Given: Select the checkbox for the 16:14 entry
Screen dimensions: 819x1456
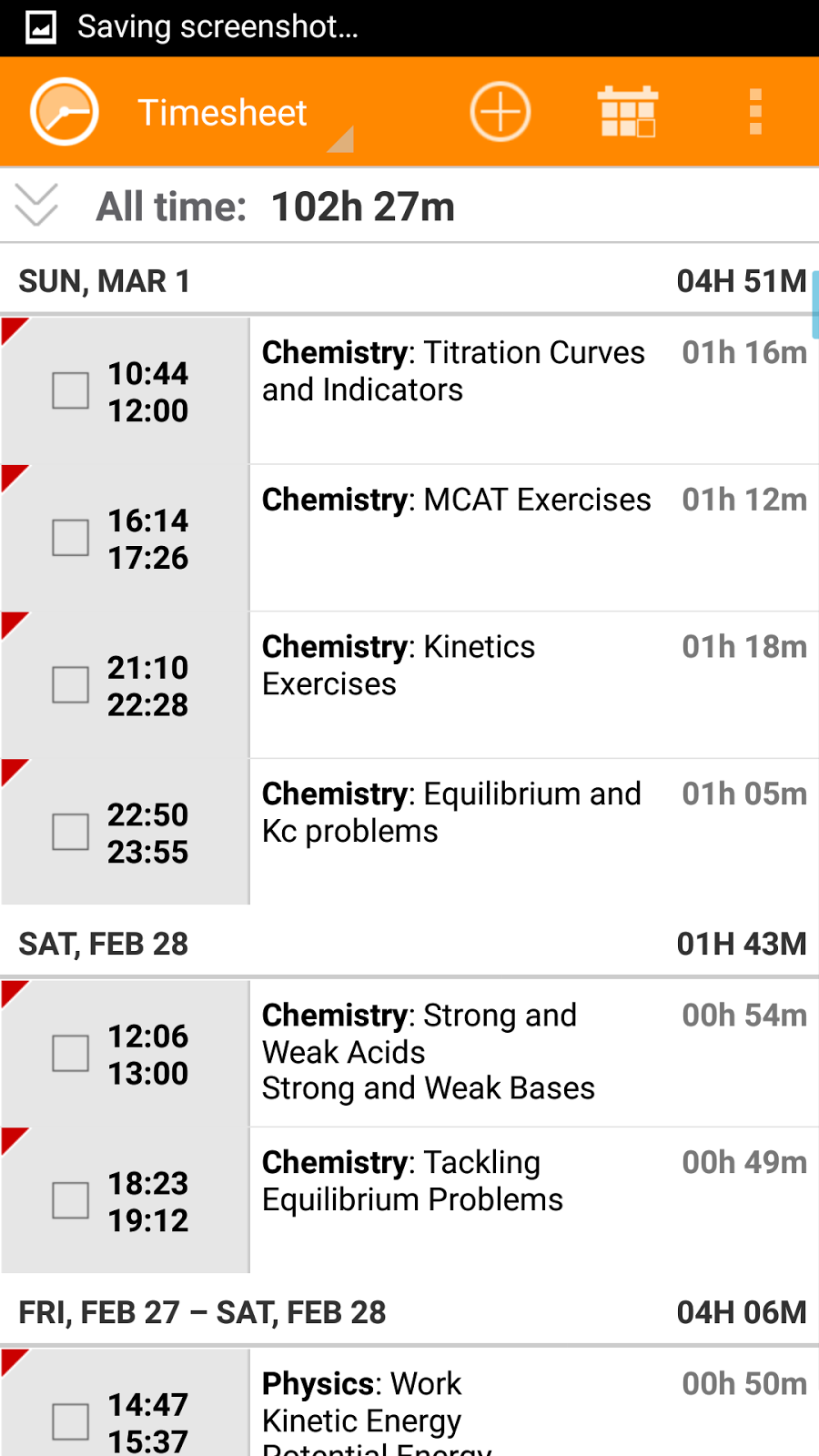Looking at the screenshot, I should pyautogui.click(x=70, y=538).
